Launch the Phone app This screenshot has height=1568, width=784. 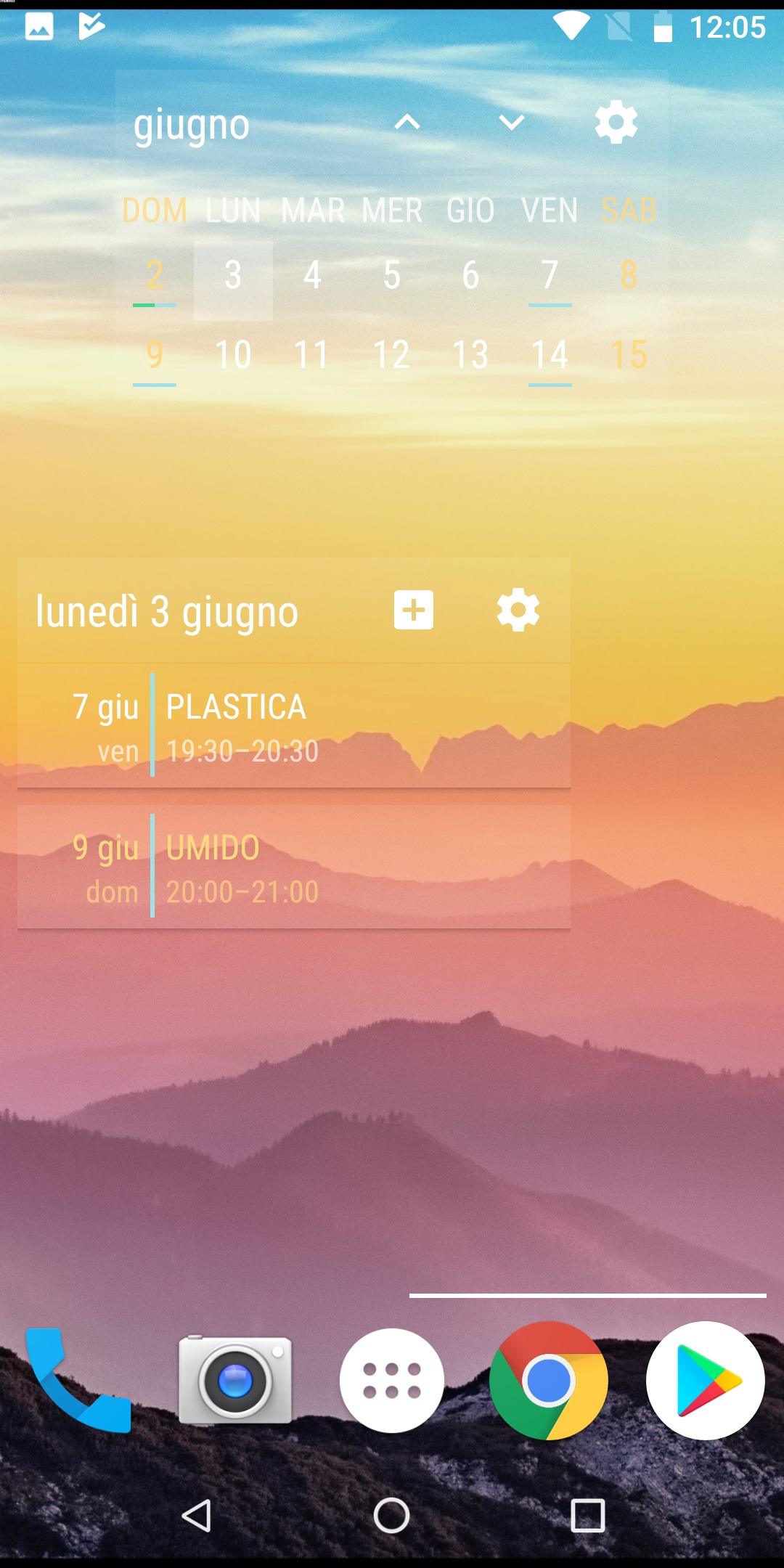[78, 1380]
